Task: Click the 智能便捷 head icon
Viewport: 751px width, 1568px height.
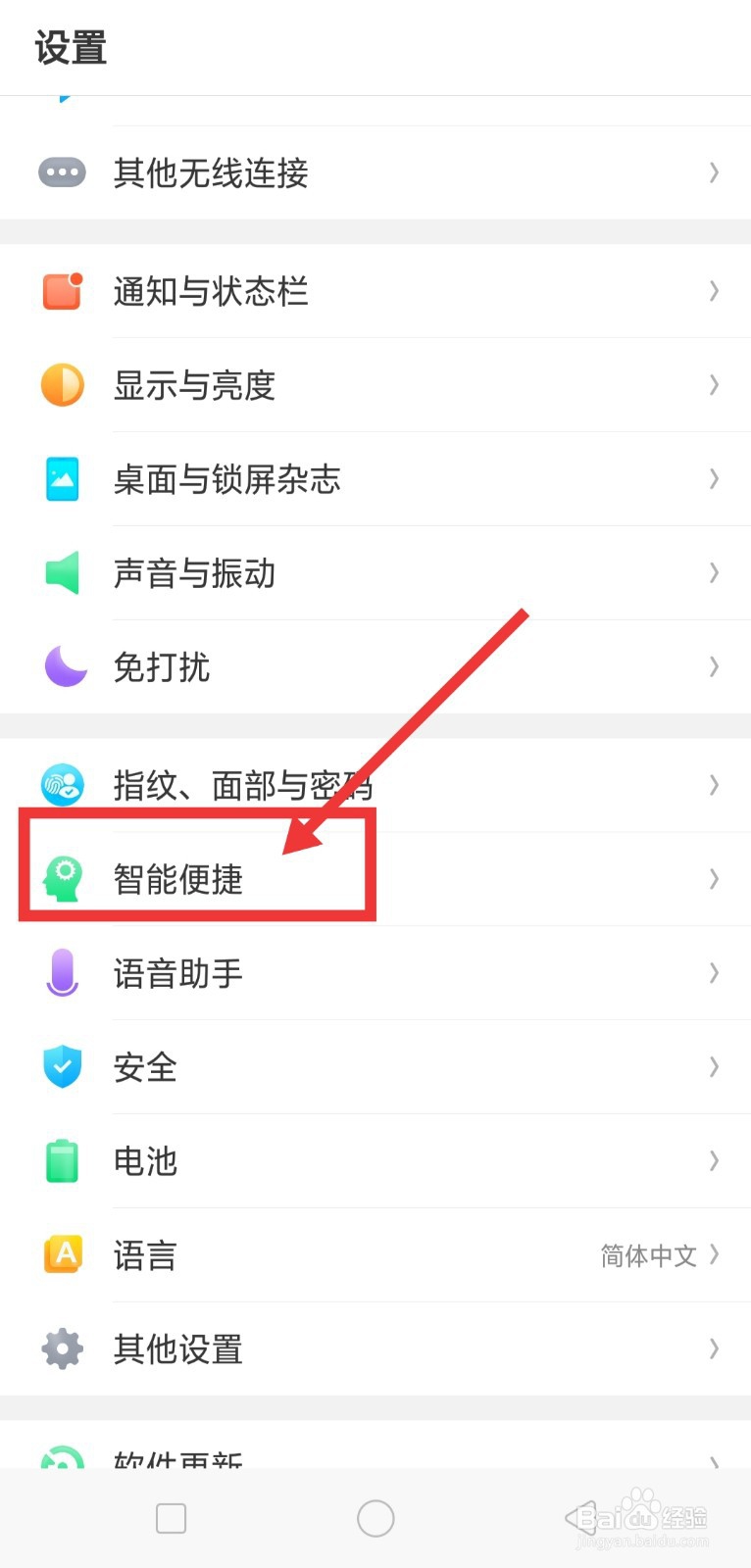Action: pyautogui.click(x=62, y=878)
